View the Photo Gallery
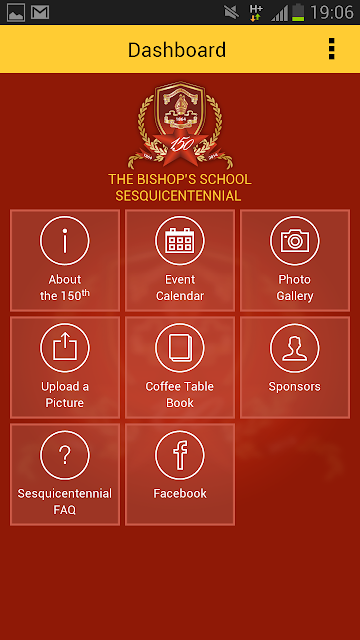This screenshot has height=640, width=360. pos(295,260)
